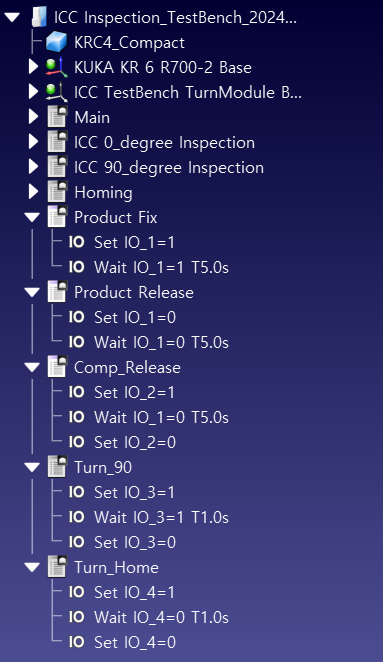
Task: Expand the Homing program
Action: [x=33, y=192]
